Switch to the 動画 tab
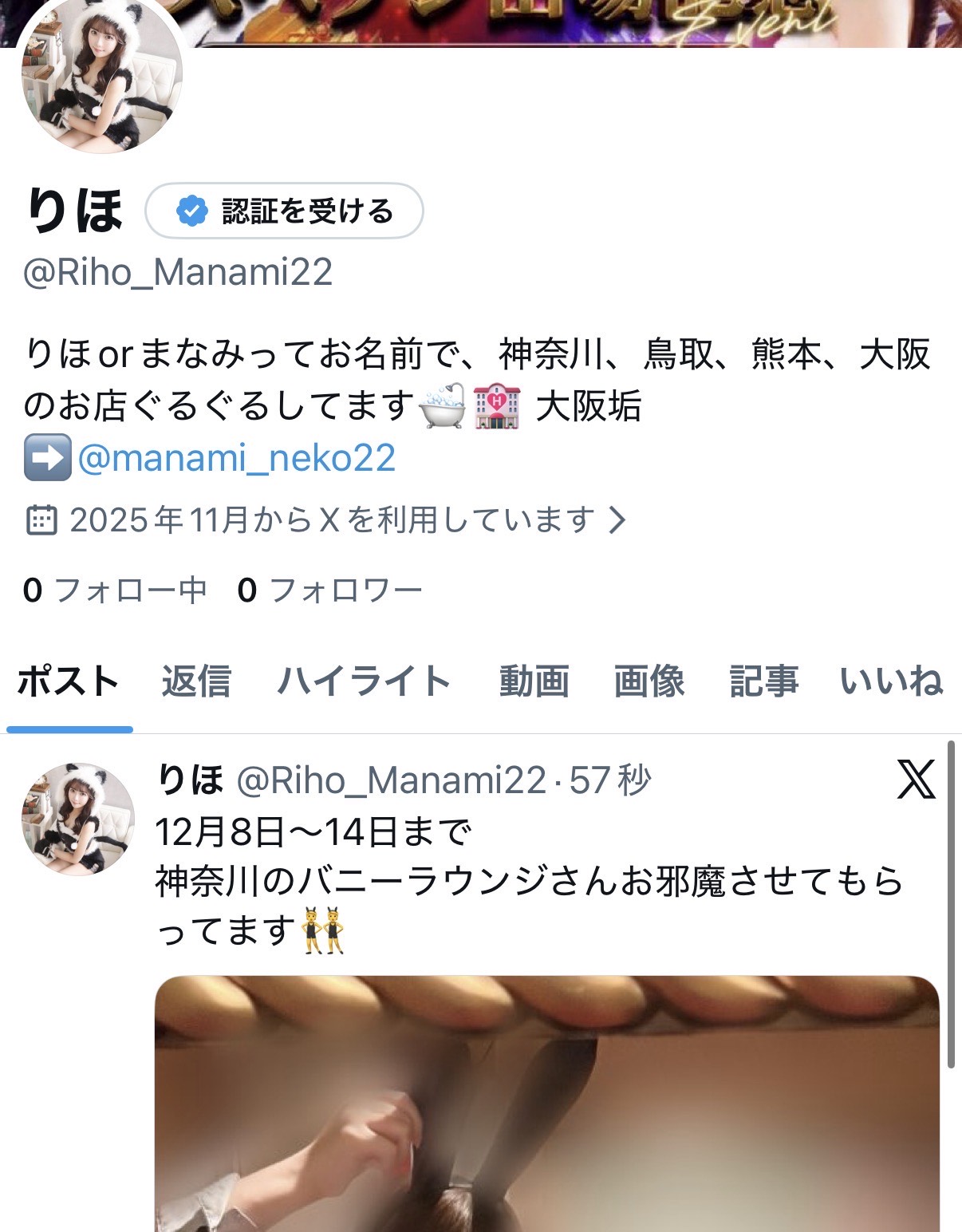This screenshot has height=1232, width=962. coord(534,682)
